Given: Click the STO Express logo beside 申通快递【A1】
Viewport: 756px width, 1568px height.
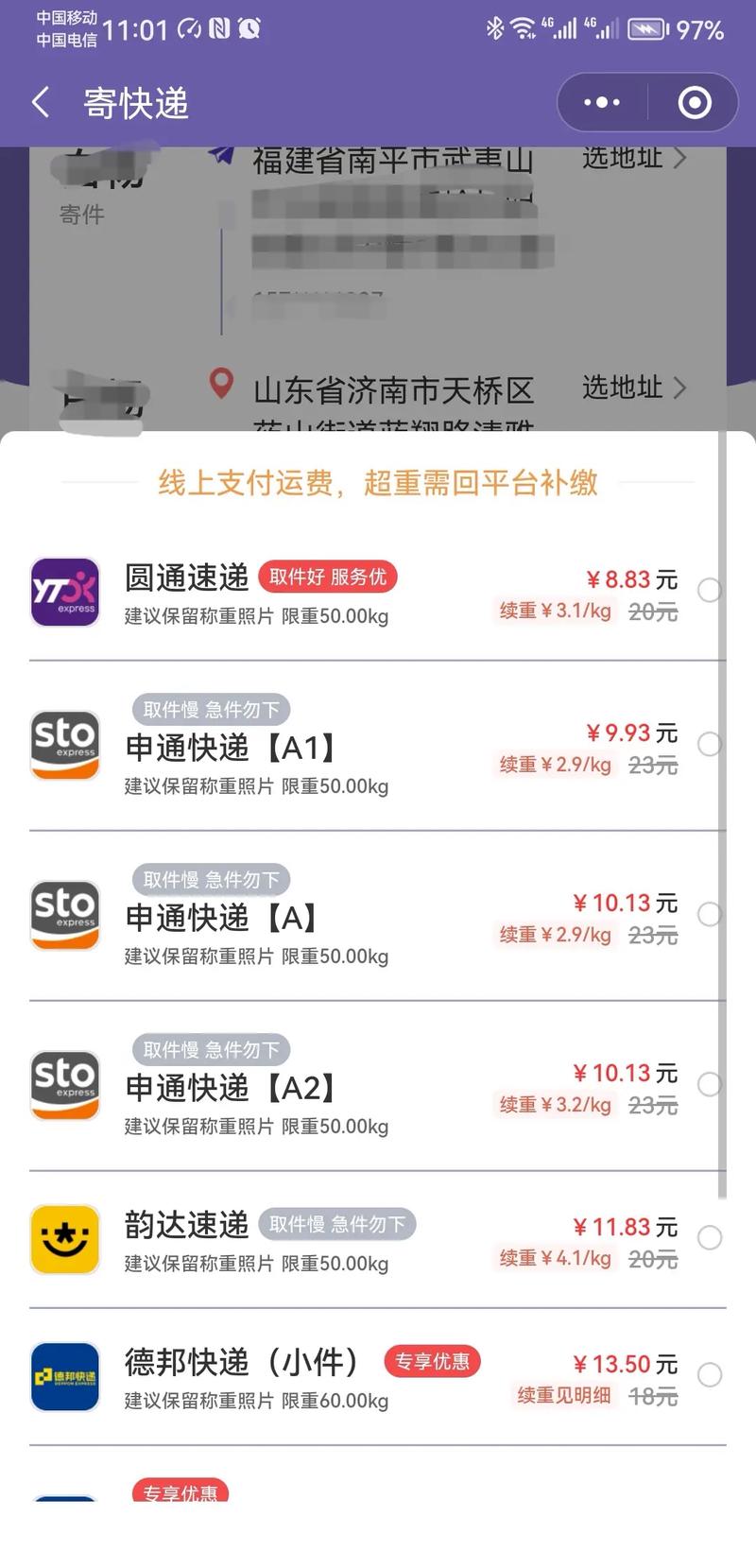Looking at the screenshot, I should click(64, 745).
